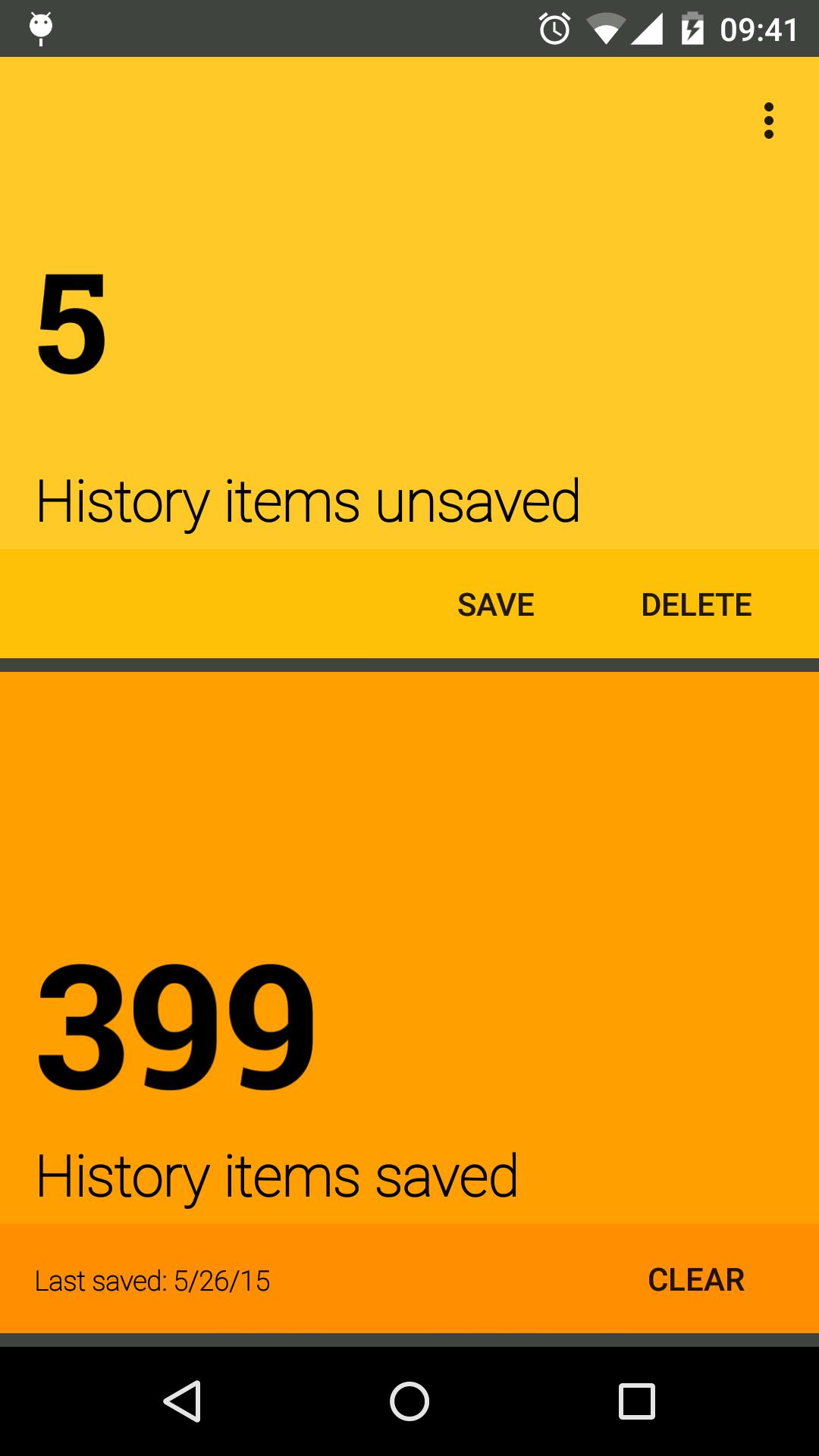This screenshot has height=1456, width=819.
Task: Go back using the navigation bar
Action: 182,1401
